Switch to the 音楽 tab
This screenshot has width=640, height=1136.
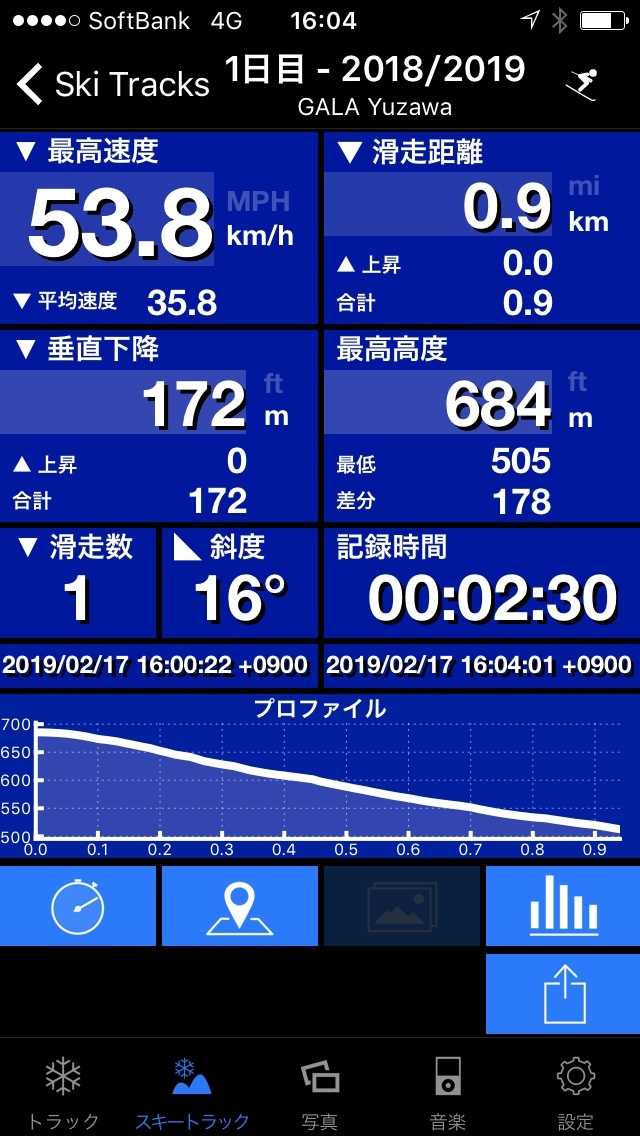[x=448, y=1090]
